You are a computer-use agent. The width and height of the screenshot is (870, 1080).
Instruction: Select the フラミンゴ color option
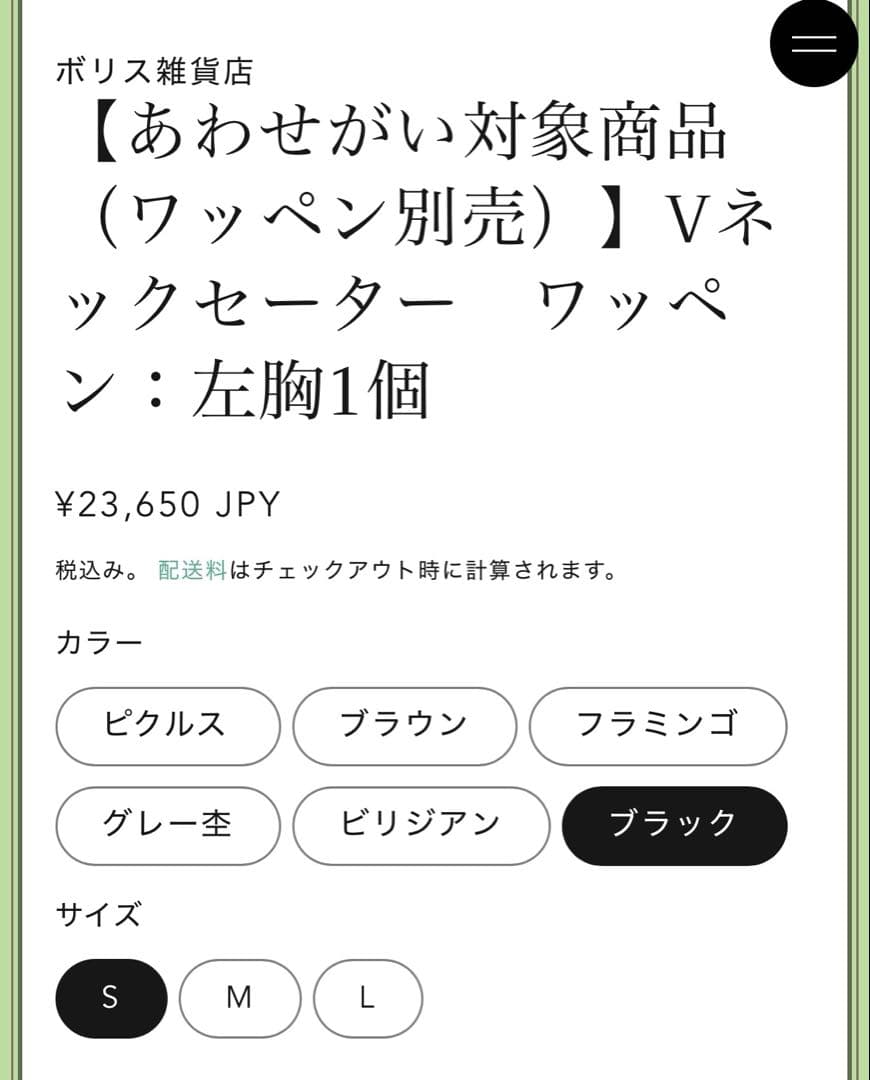(x=658, y=726)
